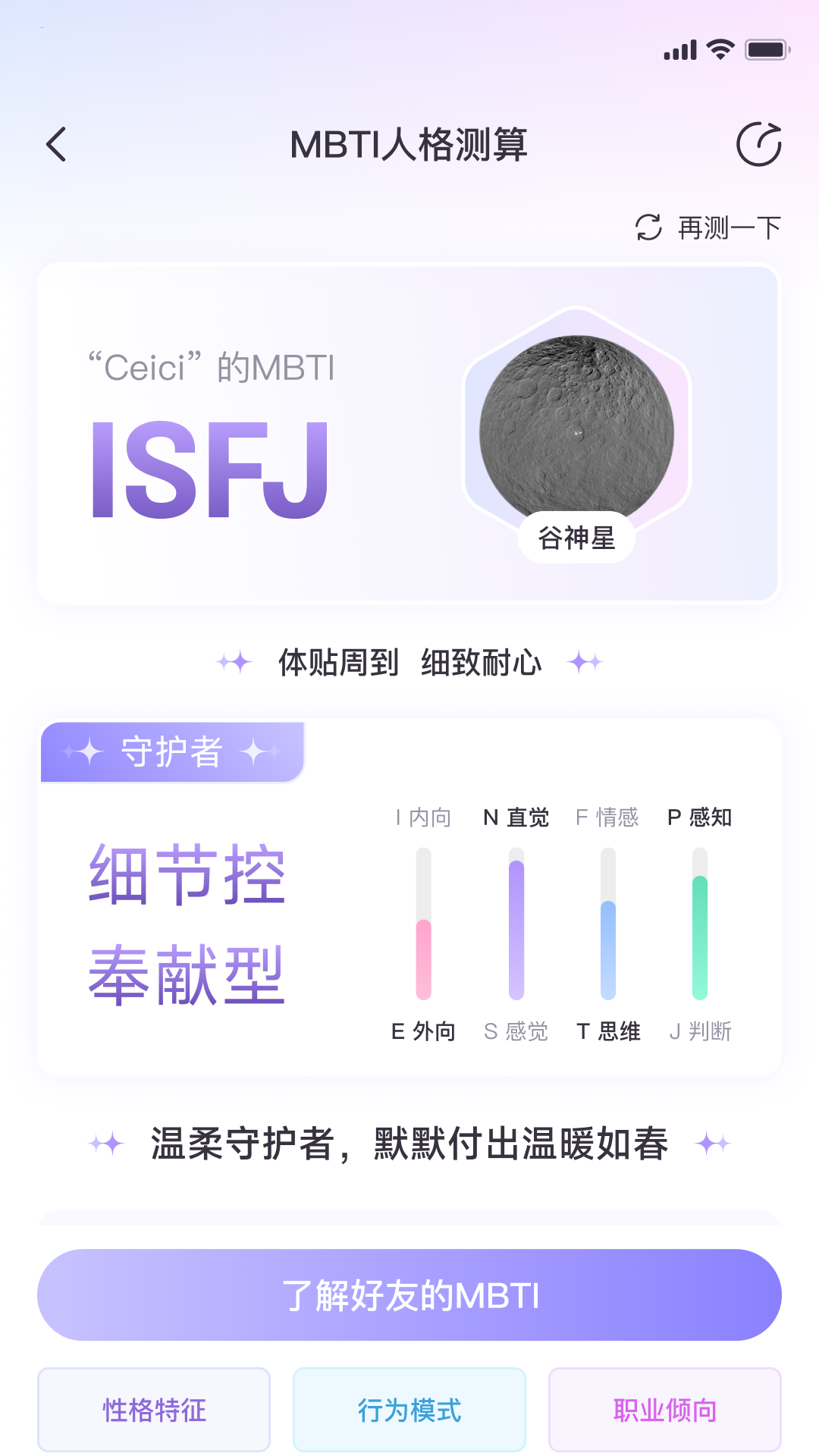
Task: Click the sparkle icon right of 细致耐心
Action: (x=588, y=662)
